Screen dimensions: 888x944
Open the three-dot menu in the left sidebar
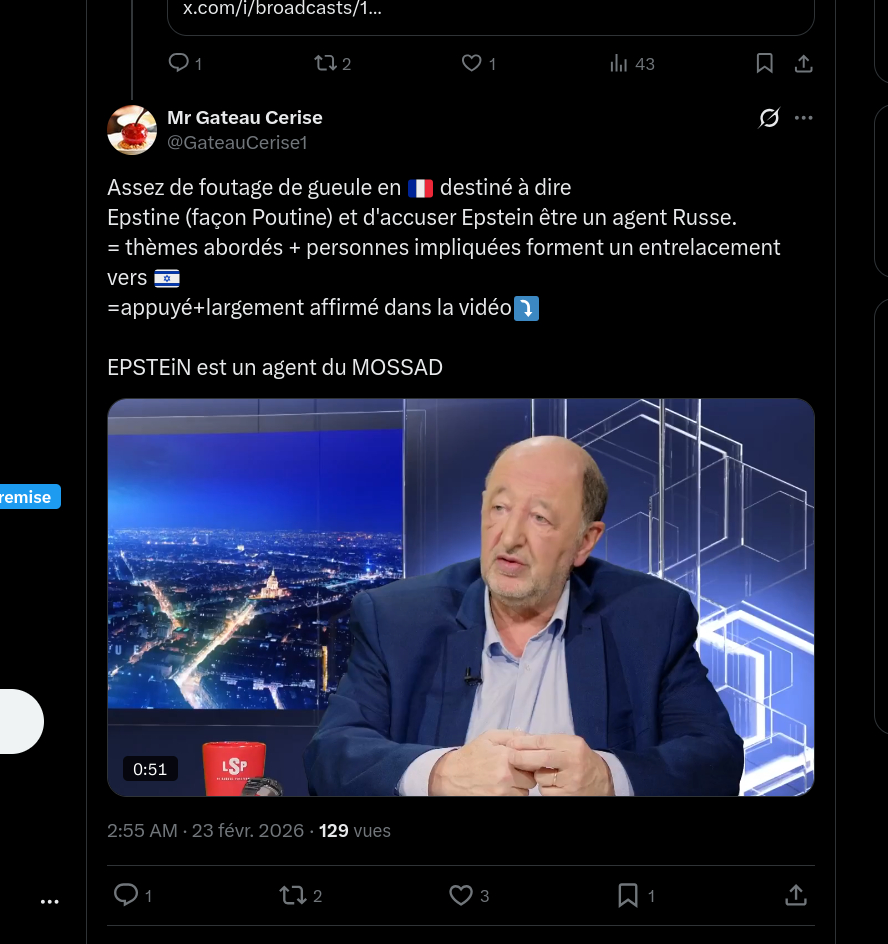point(50,902)
